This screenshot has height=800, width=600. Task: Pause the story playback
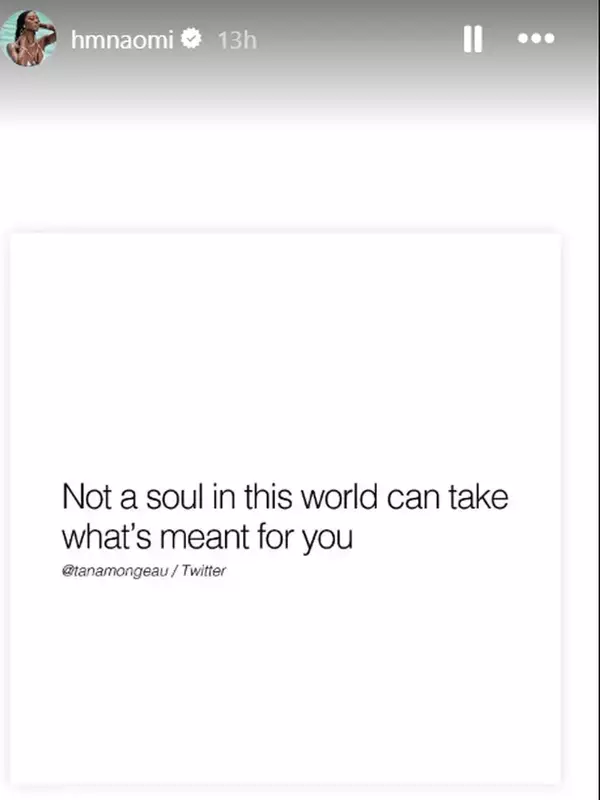pyautogui.click(x=473, y=39)
